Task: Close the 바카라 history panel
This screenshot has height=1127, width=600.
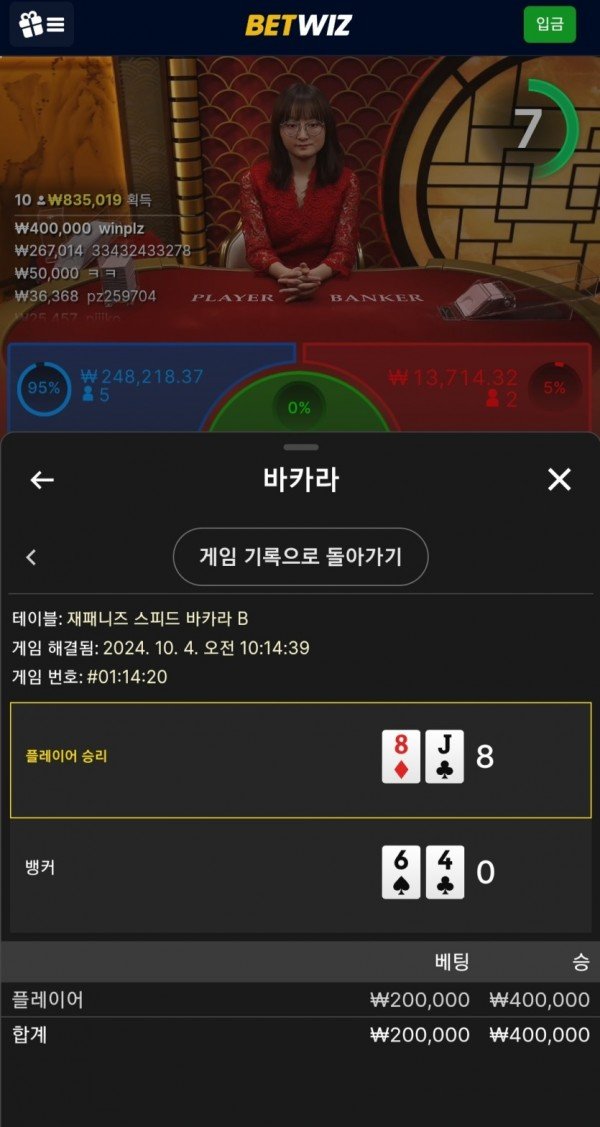Action: (559, 480)
